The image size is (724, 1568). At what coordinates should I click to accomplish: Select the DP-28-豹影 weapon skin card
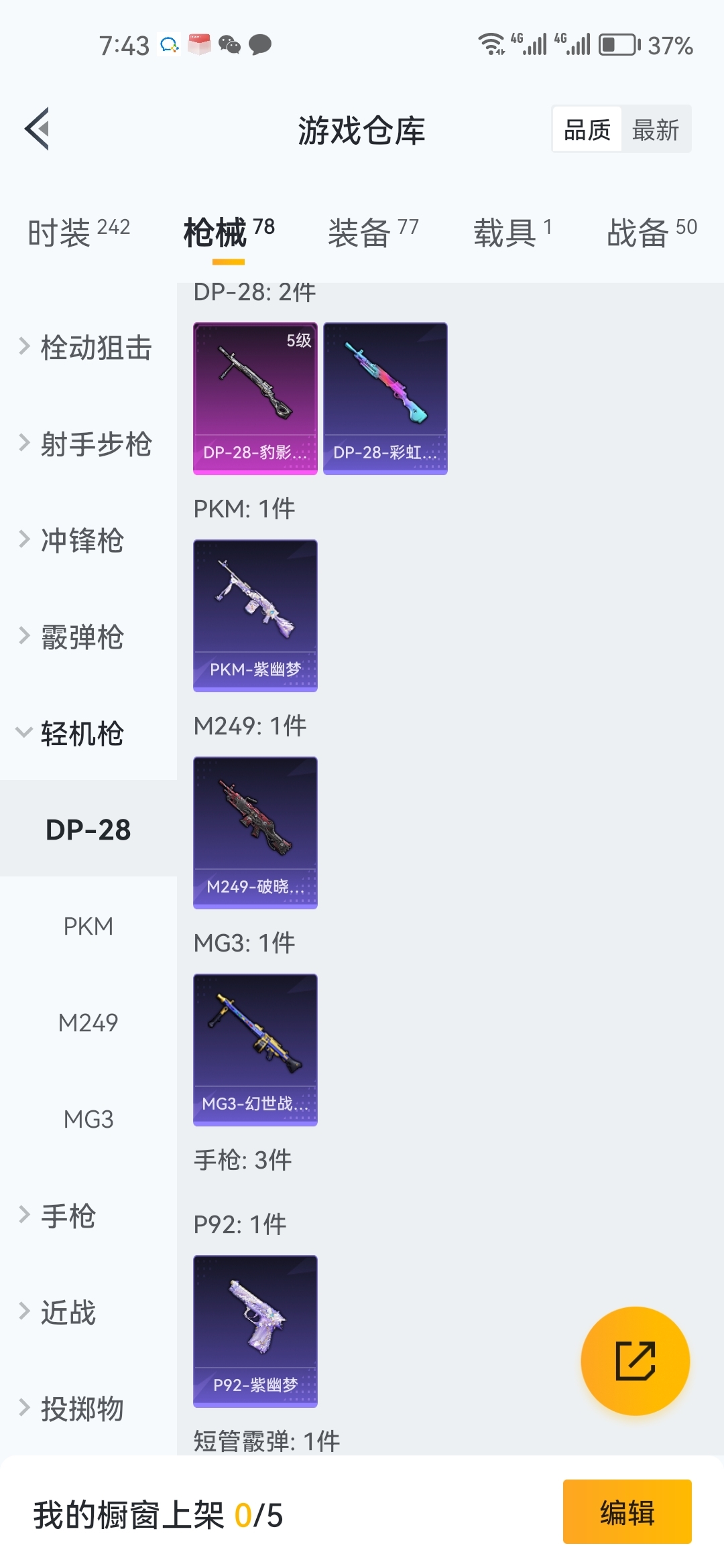click(255, 399)
